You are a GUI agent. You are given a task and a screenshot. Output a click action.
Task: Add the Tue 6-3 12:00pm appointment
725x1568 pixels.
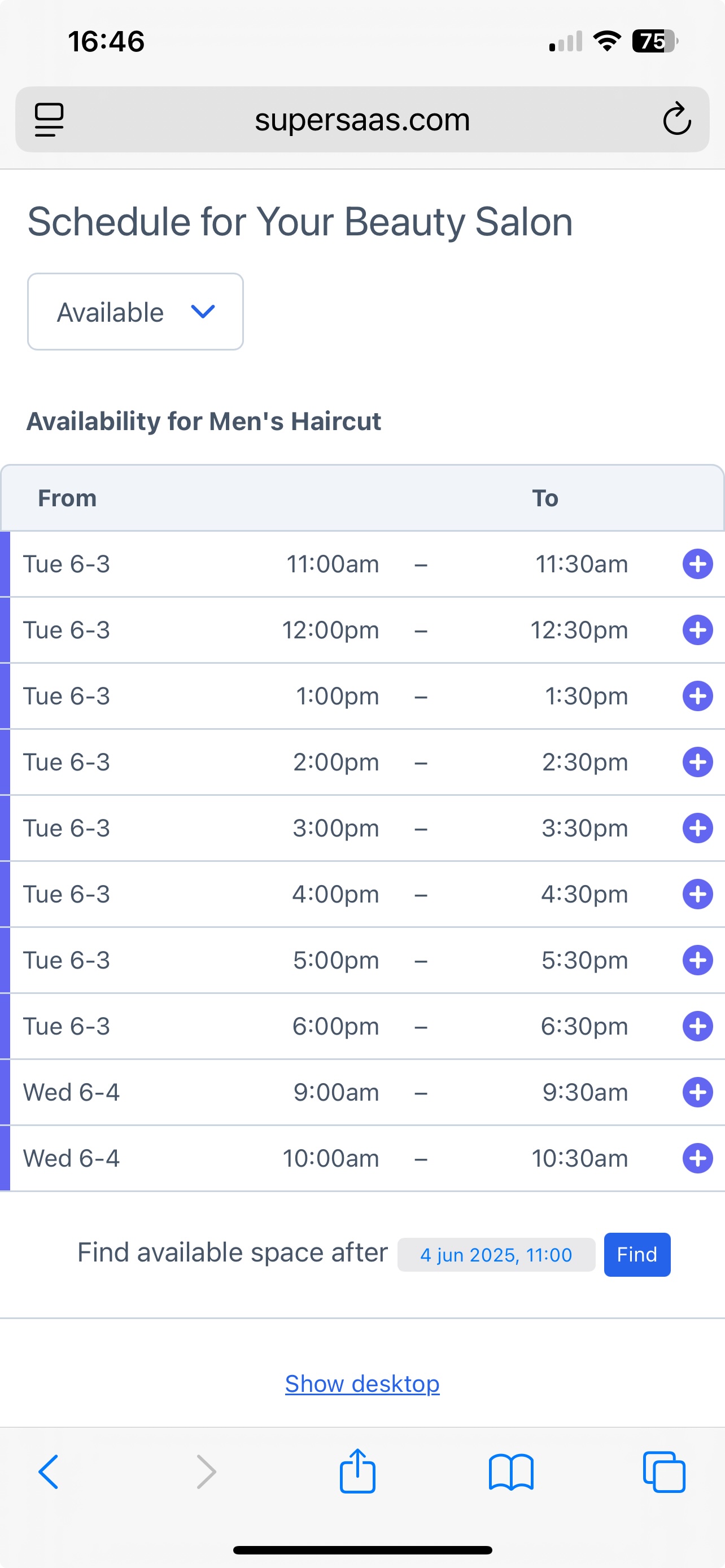coord(696,630)
